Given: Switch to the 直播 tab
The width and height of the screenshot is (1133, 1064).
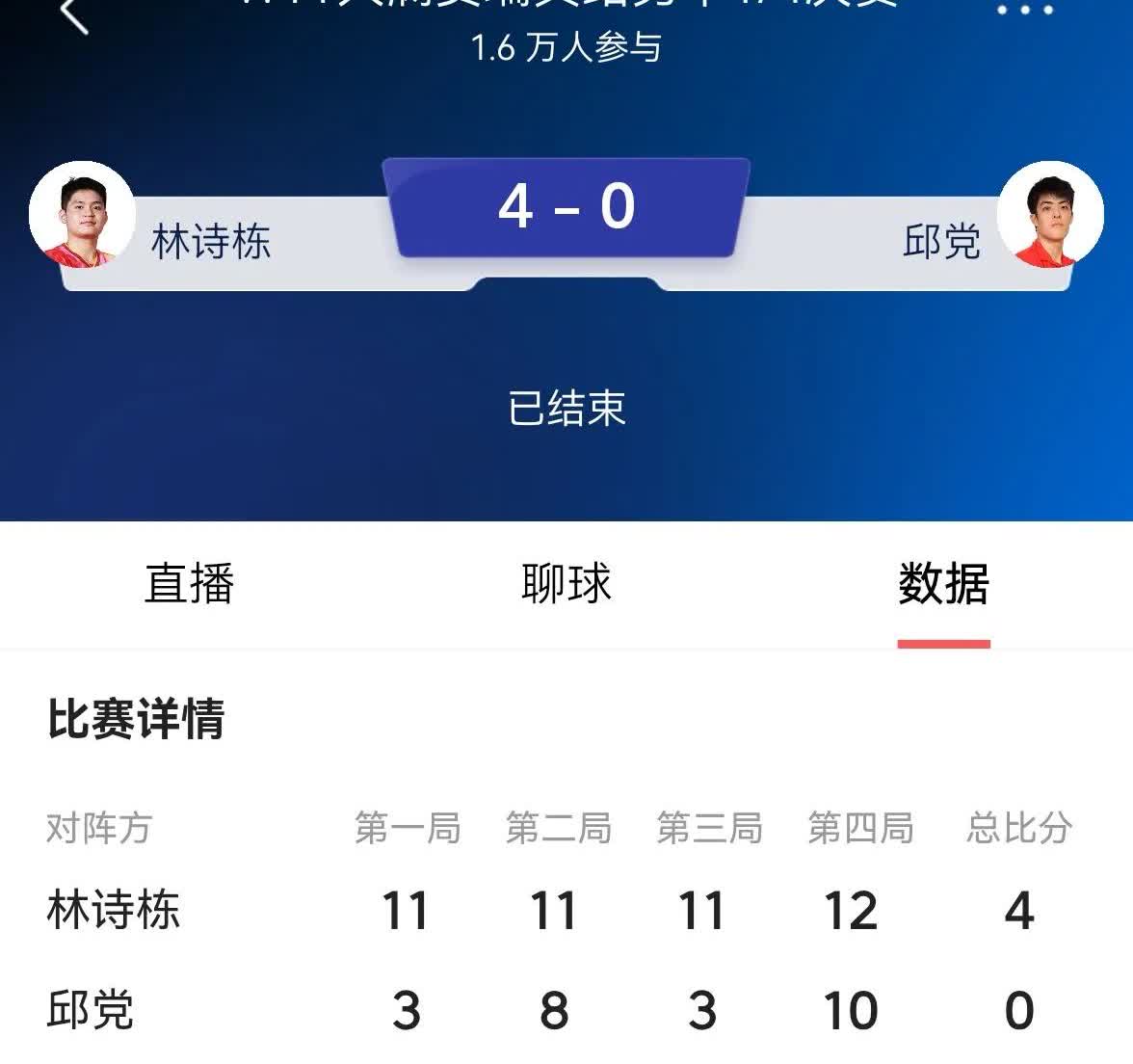Looking at the screenshot, I should point(189,583).
